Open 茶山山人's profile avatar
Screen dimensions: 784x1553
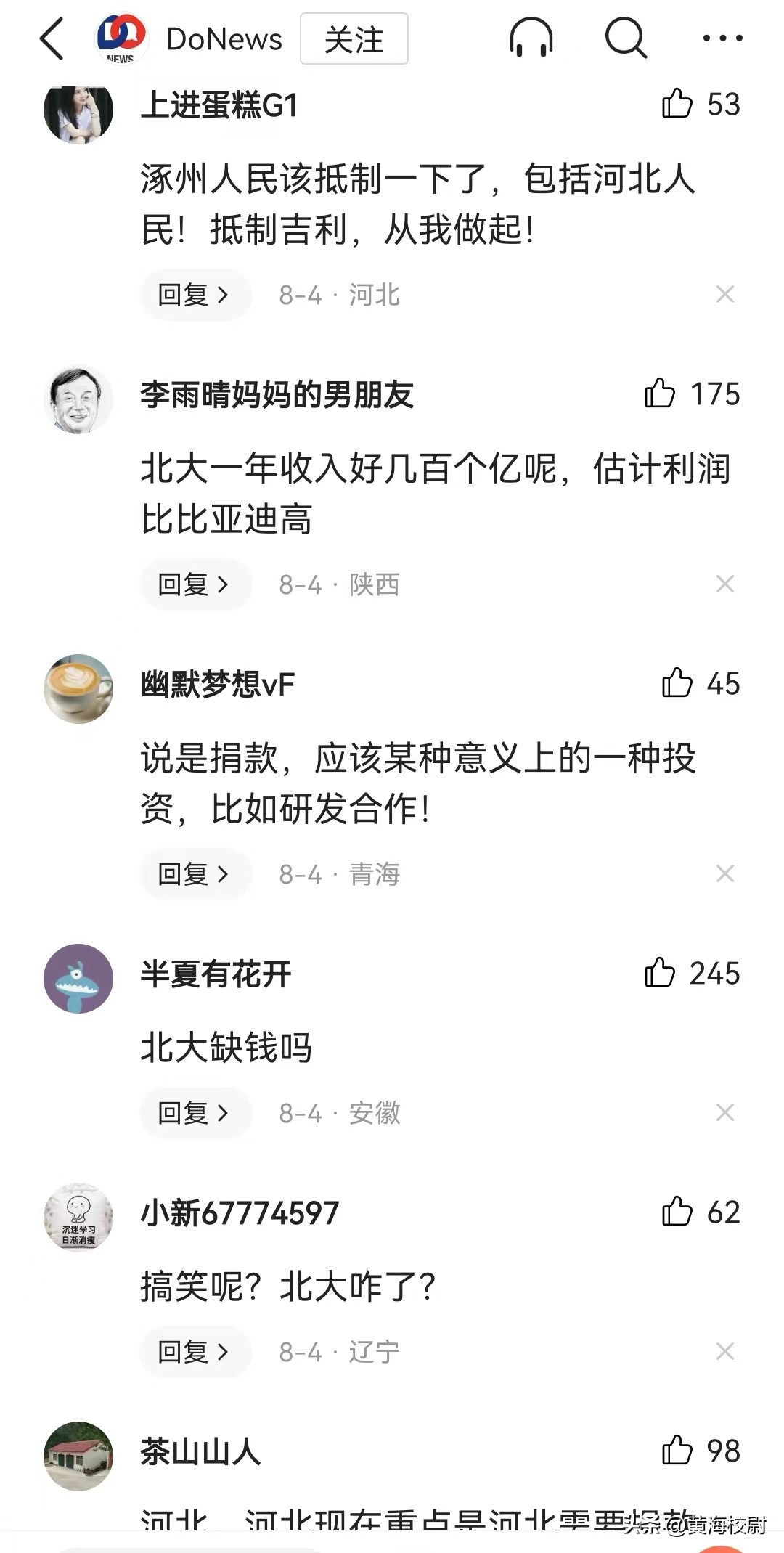click(x=77, y=1458)
